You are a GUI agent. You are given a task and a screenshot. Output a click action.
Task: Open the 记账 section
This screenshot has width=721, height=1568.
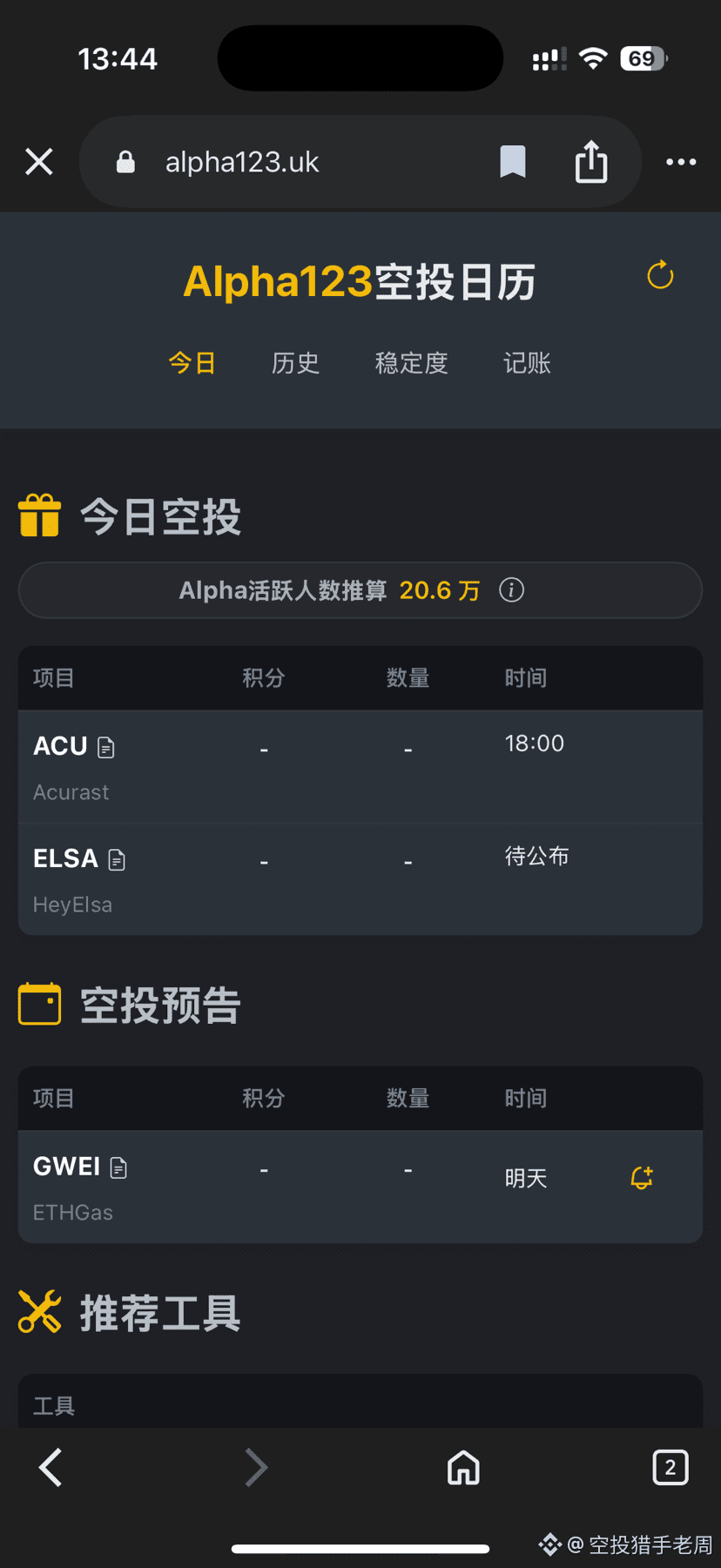(x=527, y=363)
